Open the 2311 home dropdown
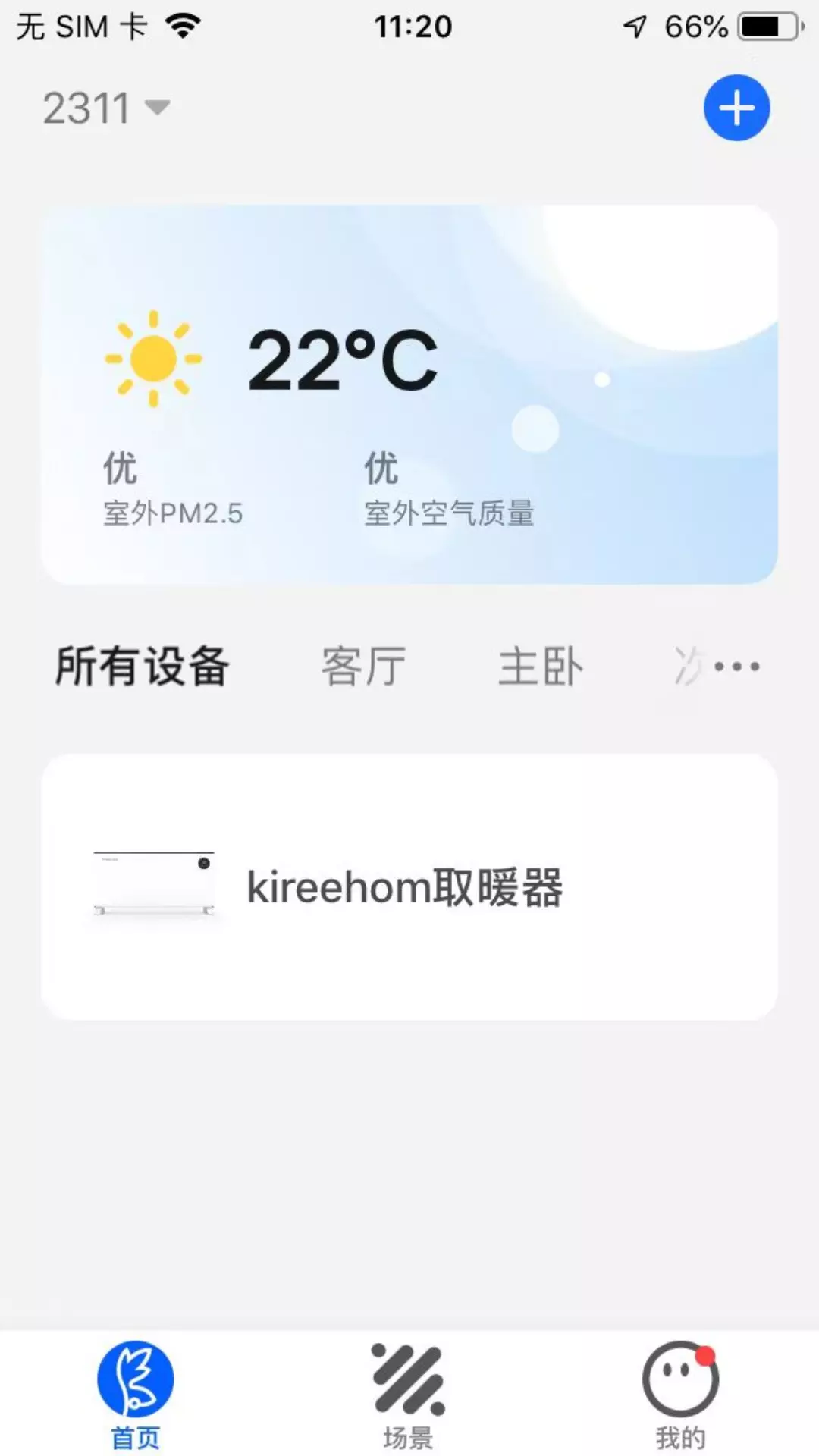Image resolution: width=819 pixels, height=1456 pixels. pos(106,108)
